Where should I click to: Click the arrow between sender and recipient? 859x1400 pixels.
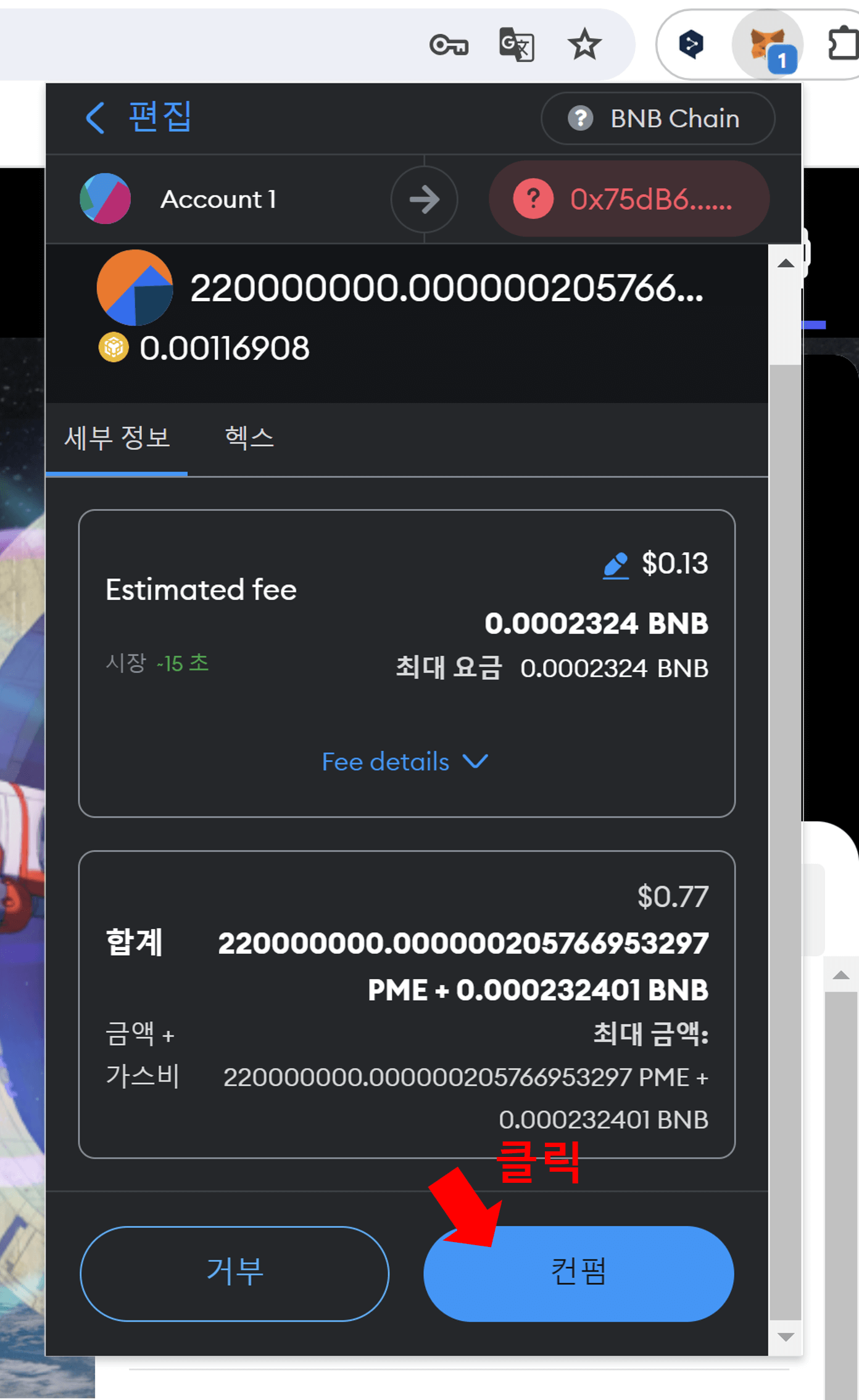[x=424, y=199]
